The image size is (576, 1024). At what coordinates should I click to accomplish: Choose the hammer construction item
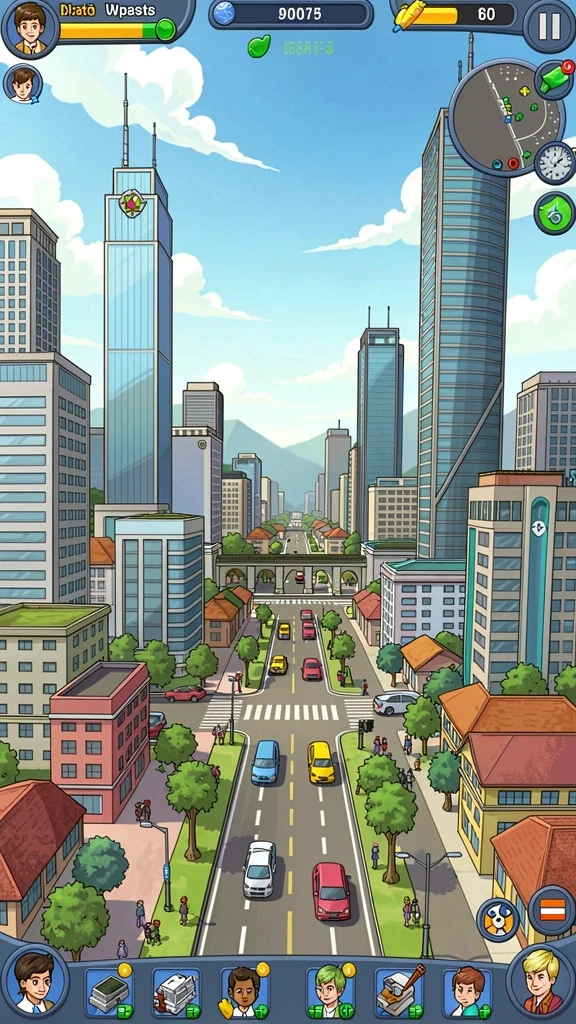click(x=400, y=991)
